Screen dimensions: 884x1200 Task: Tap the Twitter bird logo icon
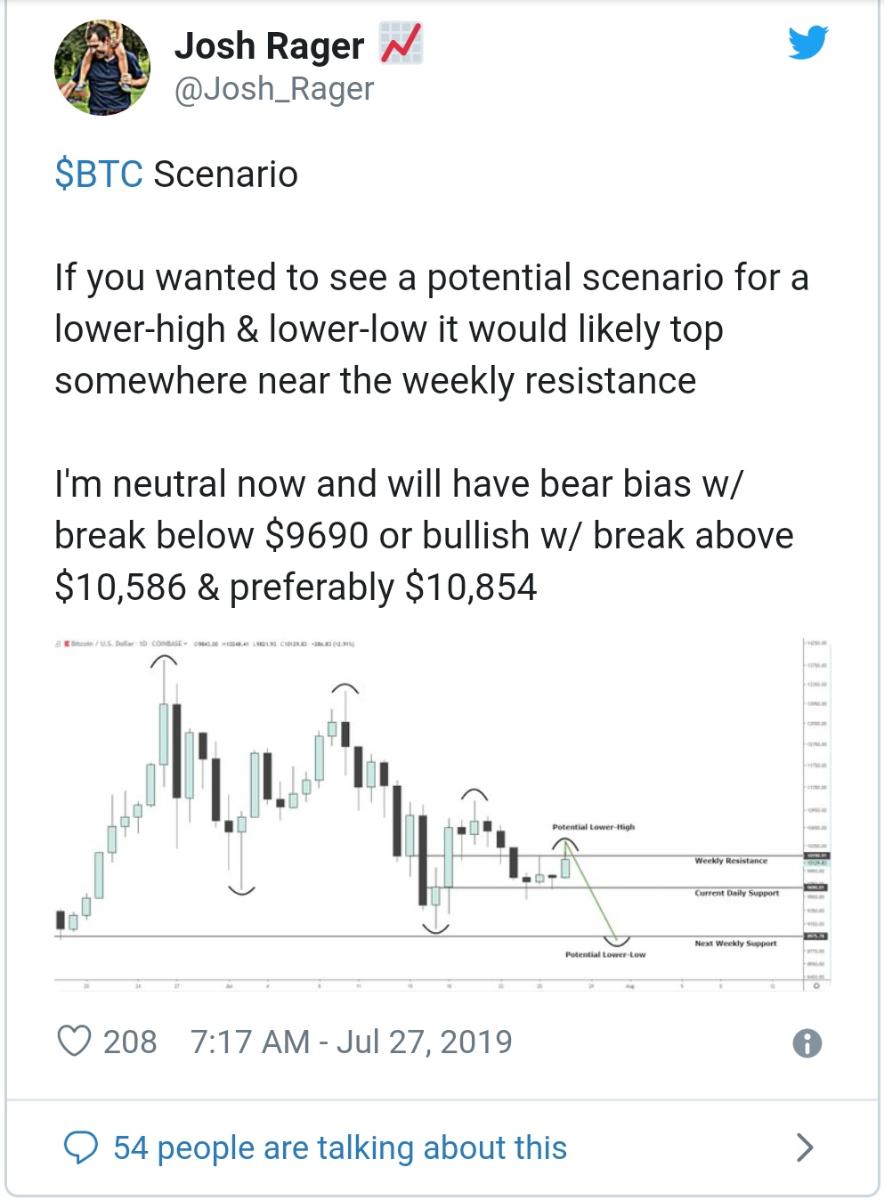[808, 42]
